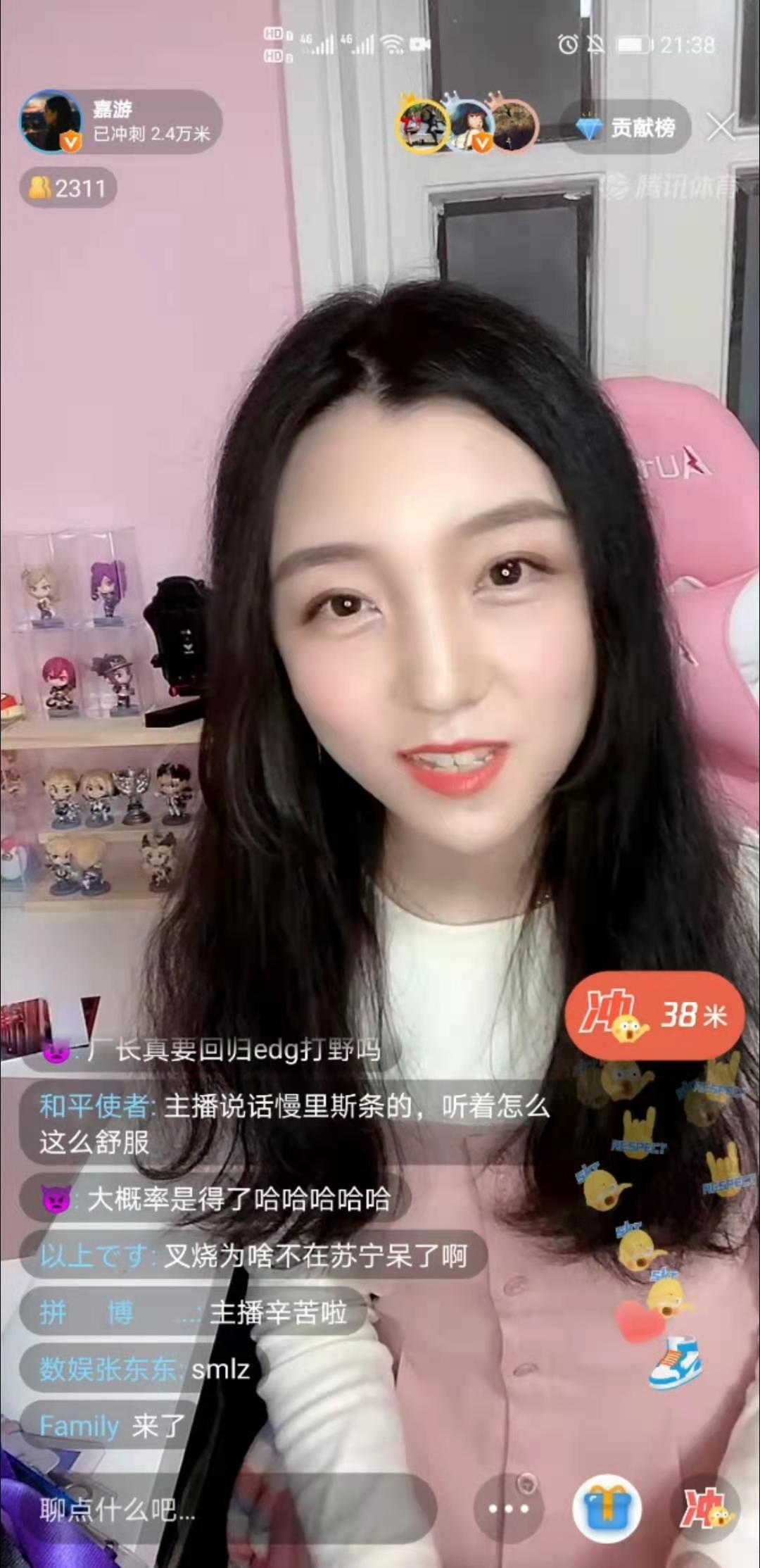The width and height of the screenshot is (760, 1568).
Task: Close the live stream
Action: 721,127
